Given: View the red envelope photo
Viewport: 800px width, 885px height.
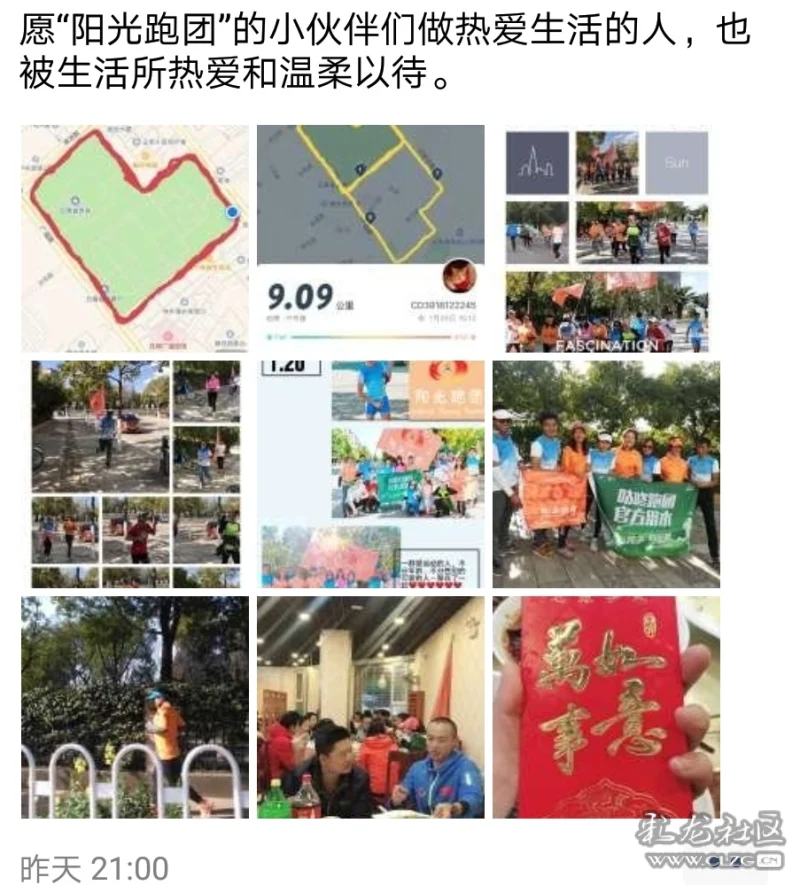Looking at the screenshot, I should pos(606,707).
